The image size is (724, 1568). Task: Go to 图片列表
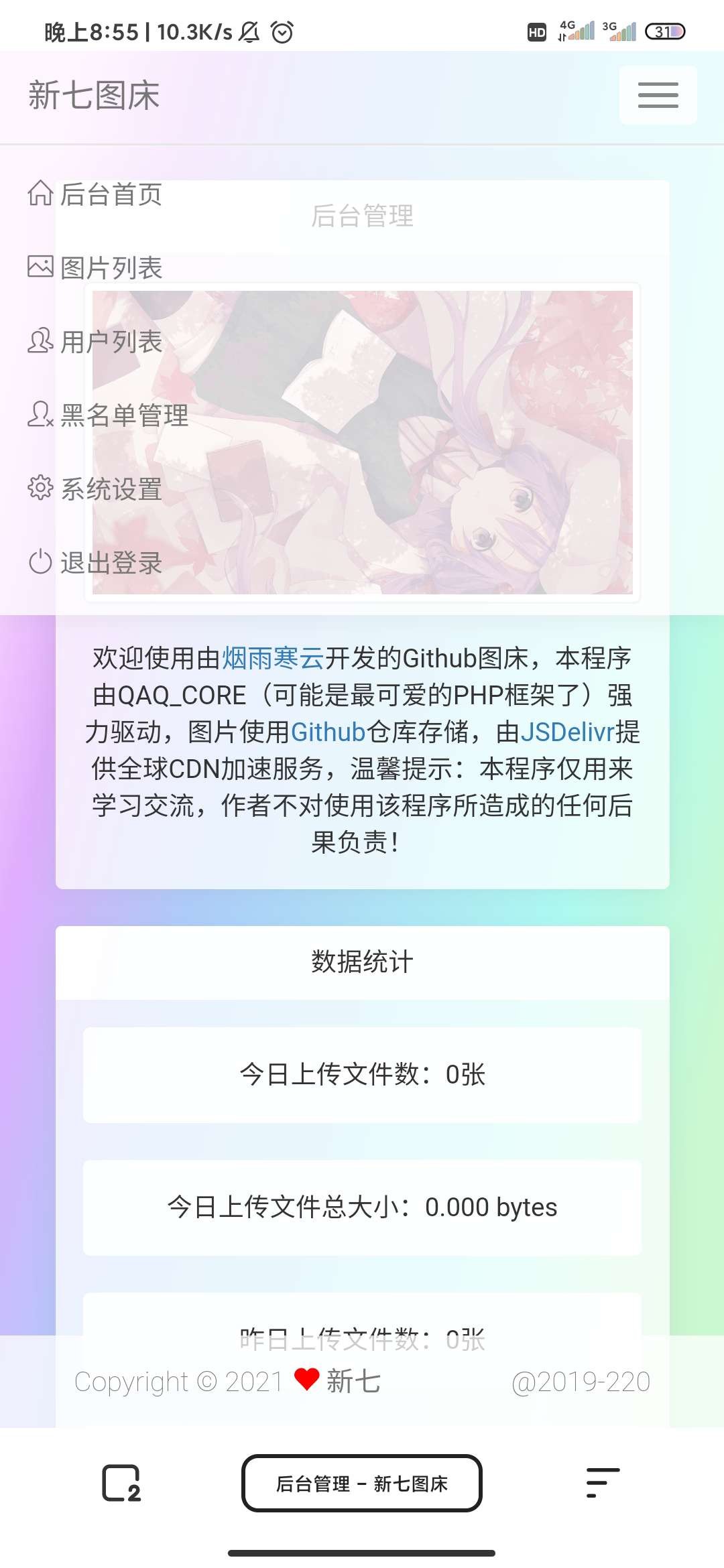[x=95, y=268]
